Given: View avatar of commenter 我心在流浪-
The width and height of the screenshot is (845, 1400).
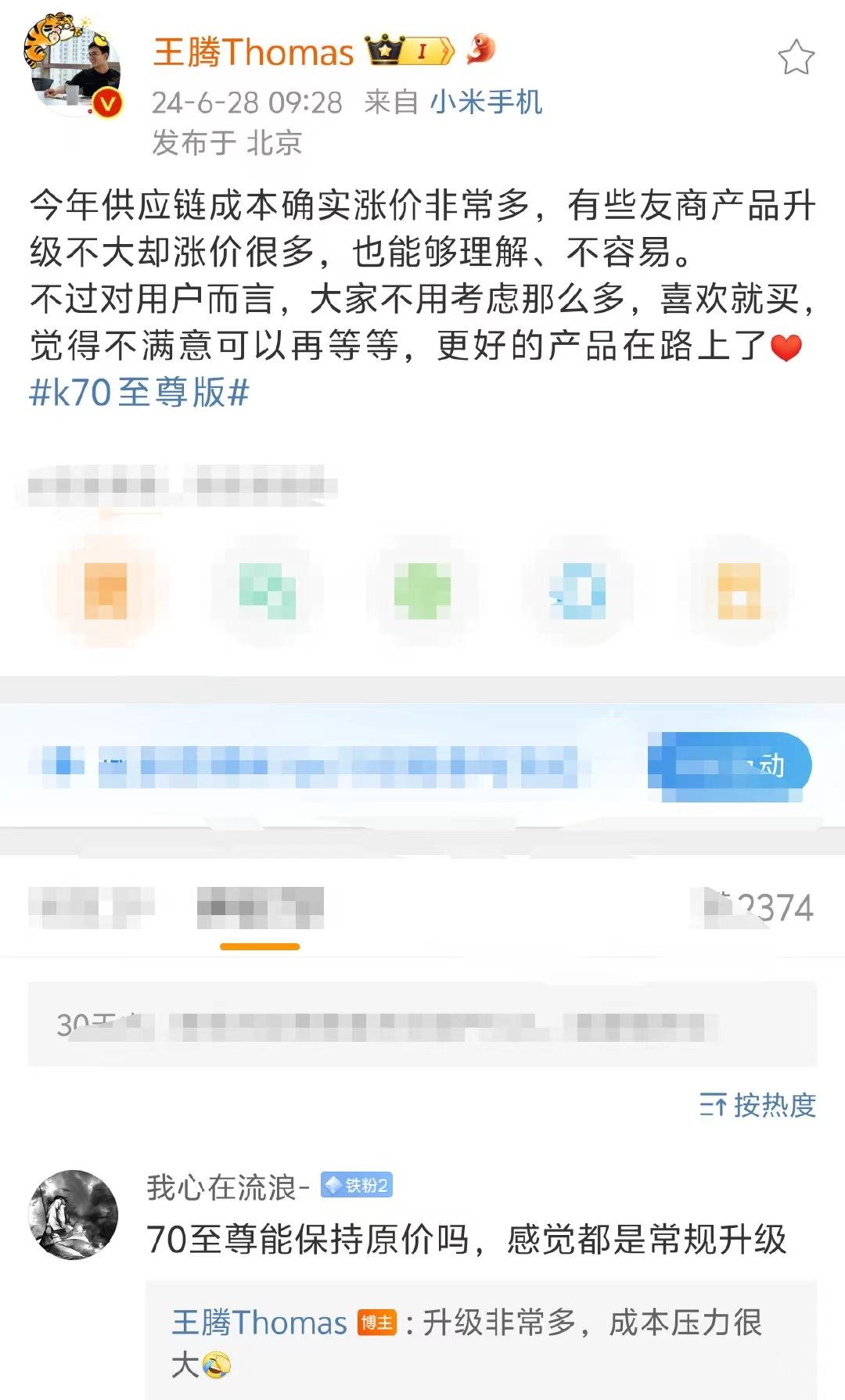Looking at the screenshot, I should (x=74, y=1215).
